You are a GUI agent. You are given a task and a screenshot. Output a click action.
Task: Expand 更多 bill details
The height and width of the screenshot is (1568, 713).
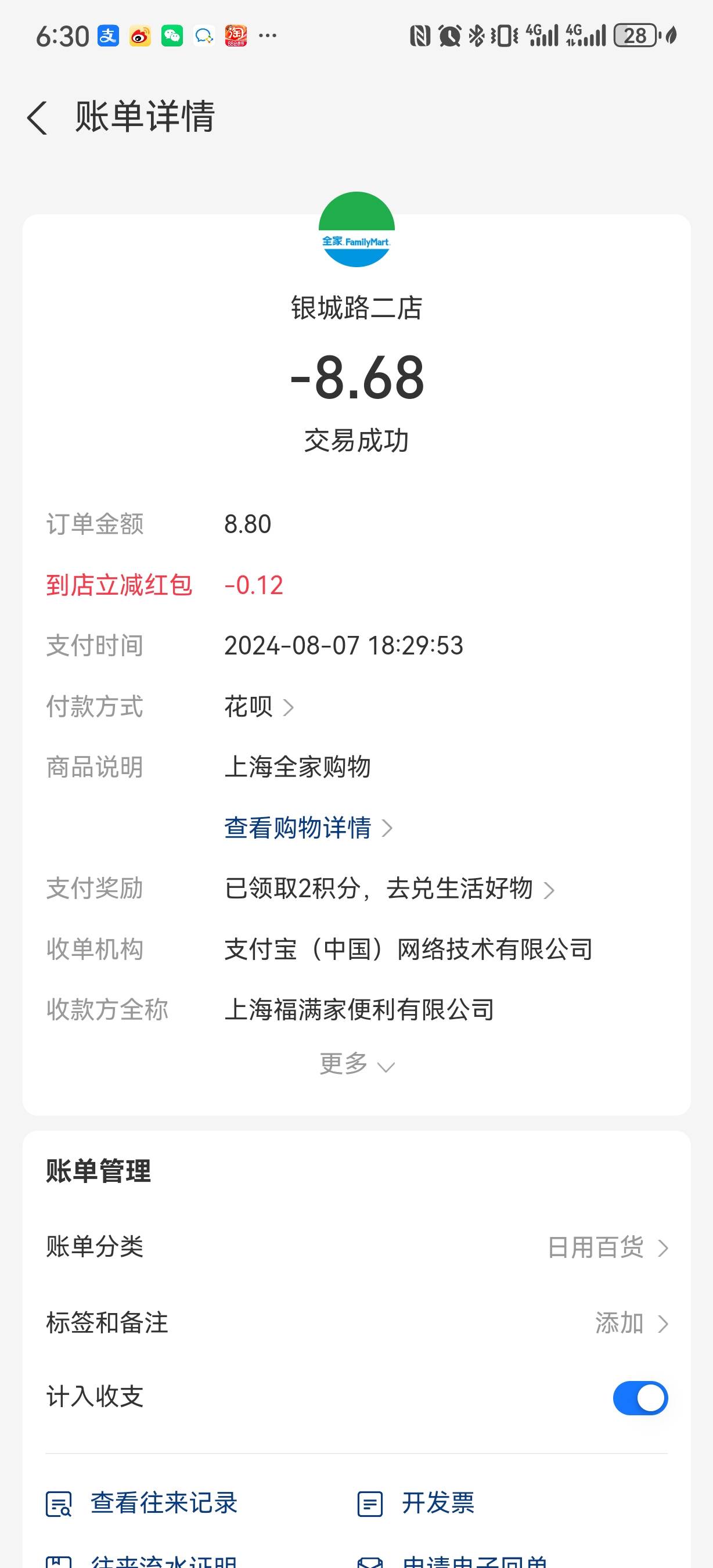tap(357, 1064)
